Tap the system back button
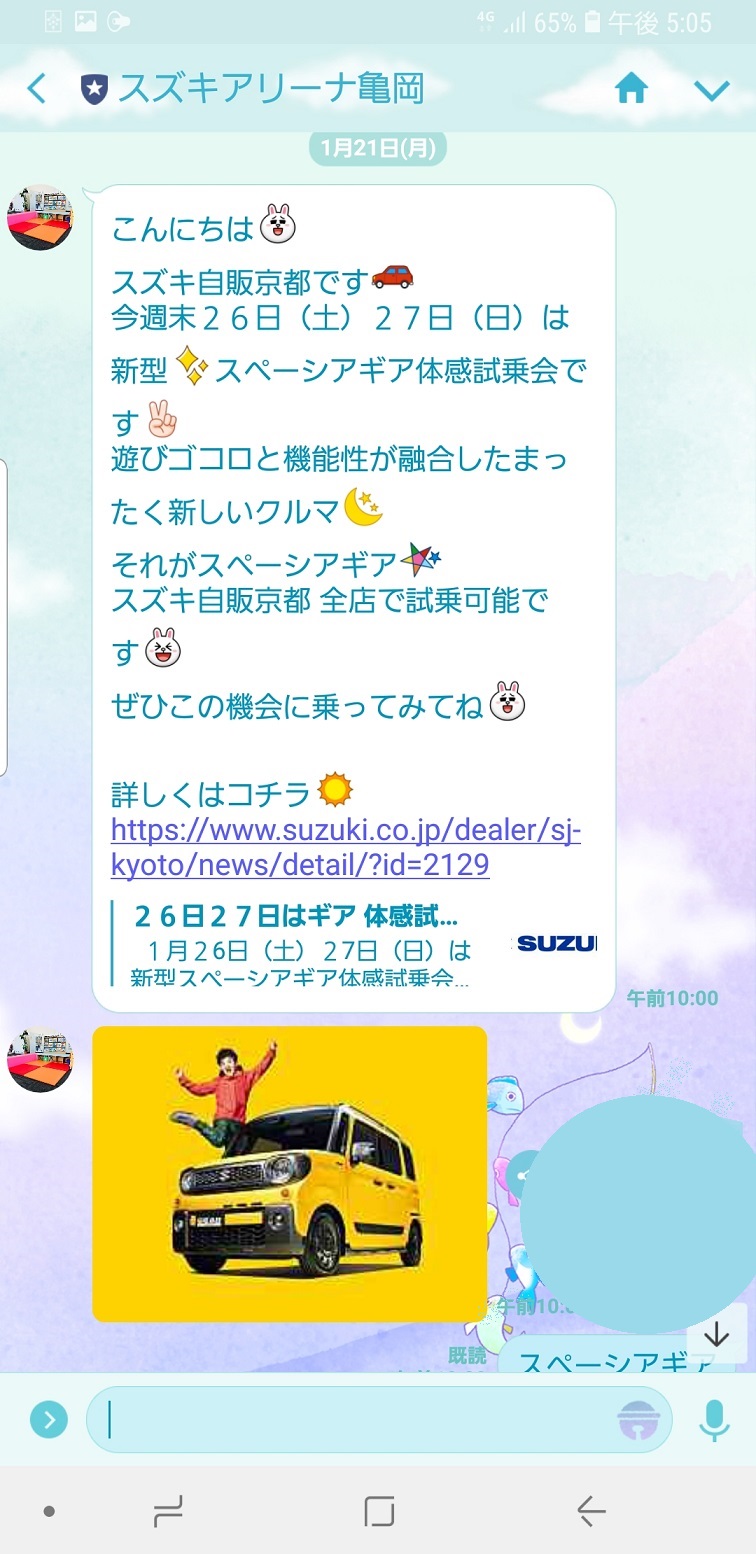This screenshot has width=756, height=1554. pos(591,1511)
